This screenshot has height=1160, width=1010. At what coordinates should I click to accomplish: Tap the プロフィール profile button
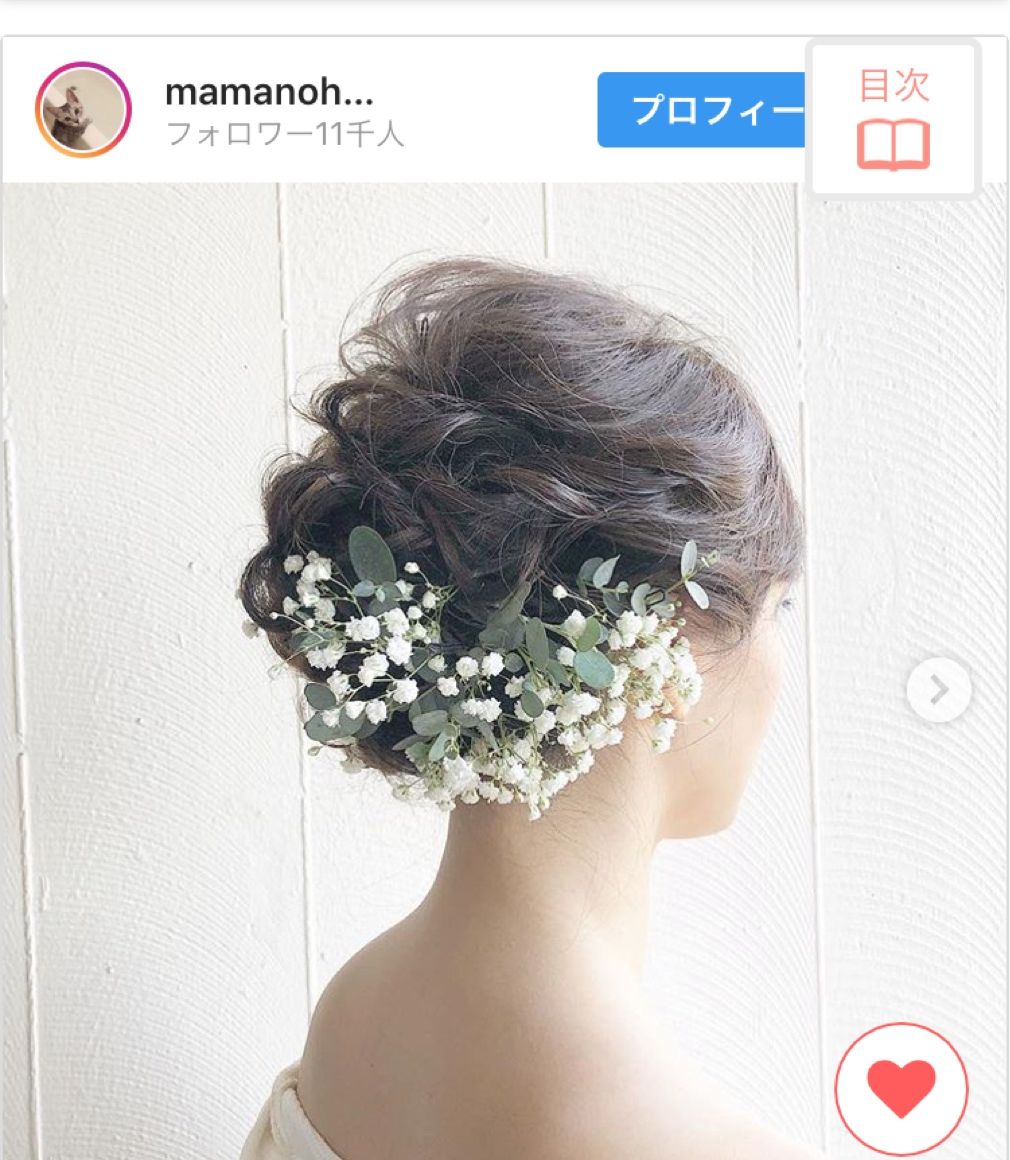pos(702,110)
